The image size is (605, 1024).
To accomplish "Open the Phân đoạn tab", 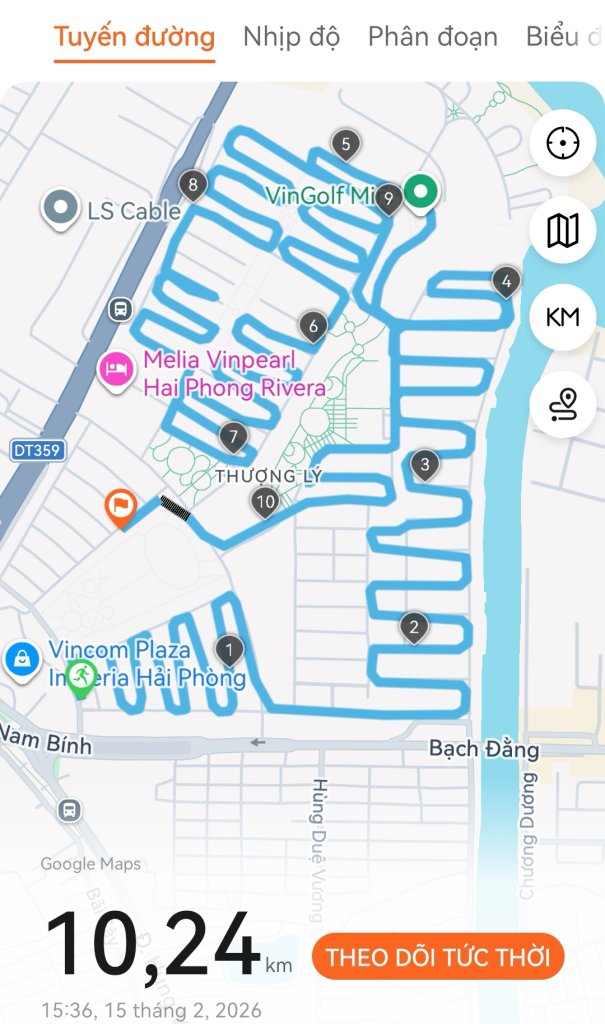I will [x=433, y=37].
